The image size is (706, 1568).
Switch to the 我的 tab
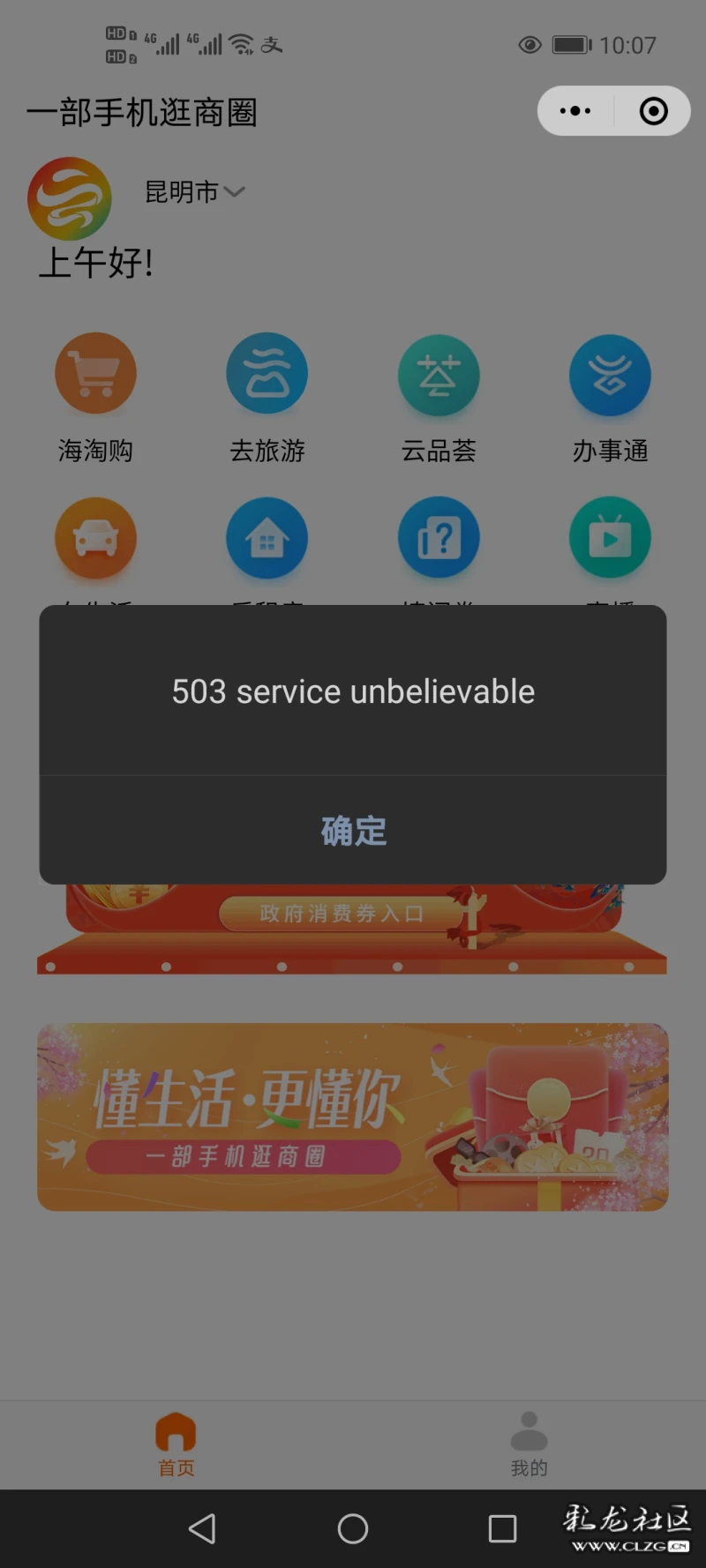(x=529, y=1444)
